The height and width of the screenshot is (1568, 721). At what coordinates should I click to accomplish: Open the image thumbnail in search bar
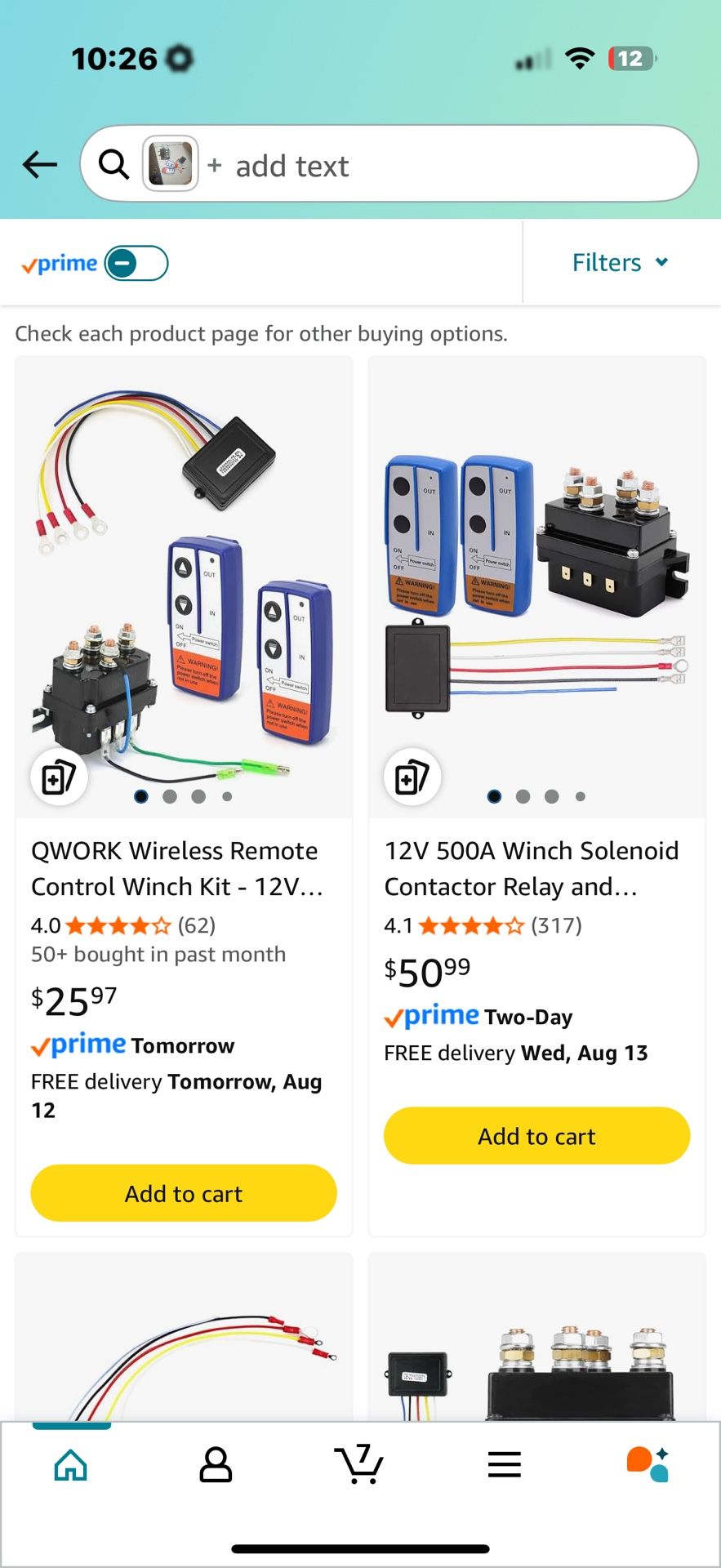[170, 164]
